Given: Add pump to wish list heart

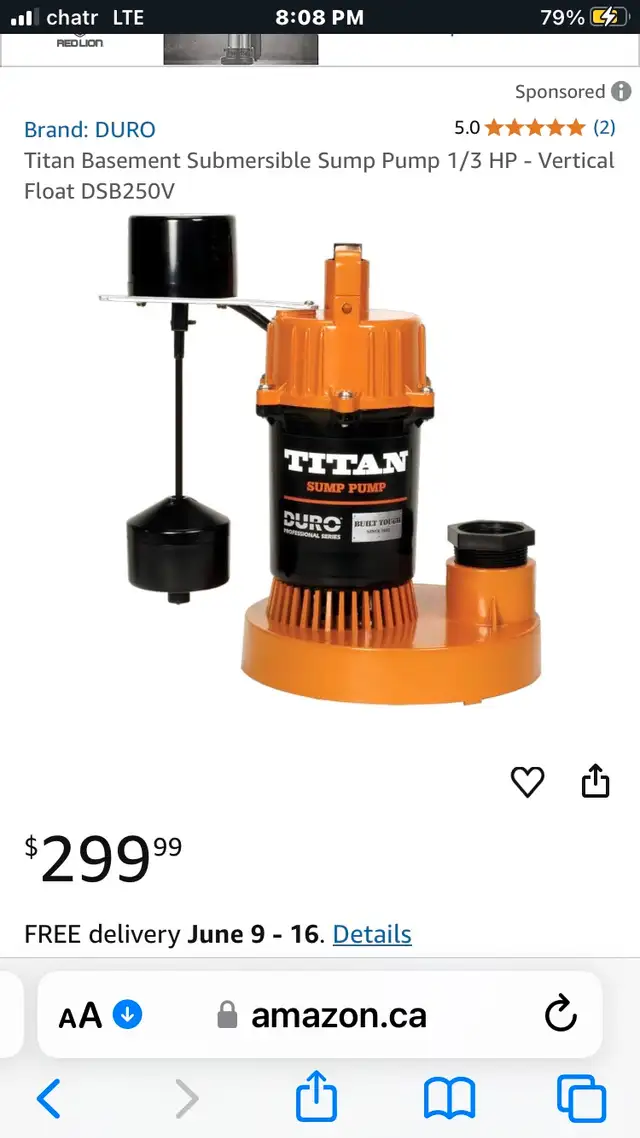Looking at the screenshot, I should [528, 782].
